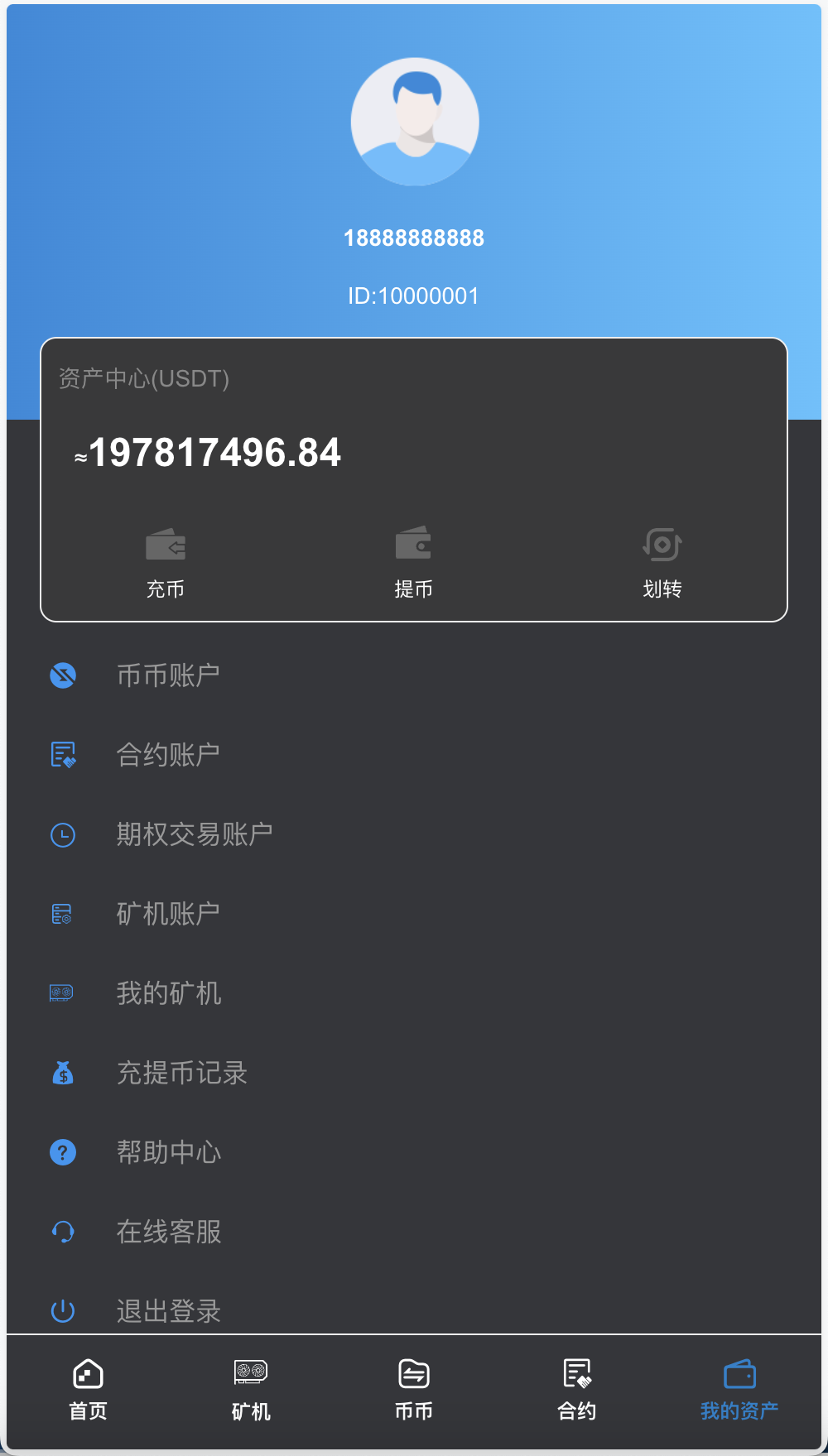Image resolution: width=828 pixels, height=1456 pixels.
Task: Tap the 划转 transfer icon
Action: click(x=662, y=545)
